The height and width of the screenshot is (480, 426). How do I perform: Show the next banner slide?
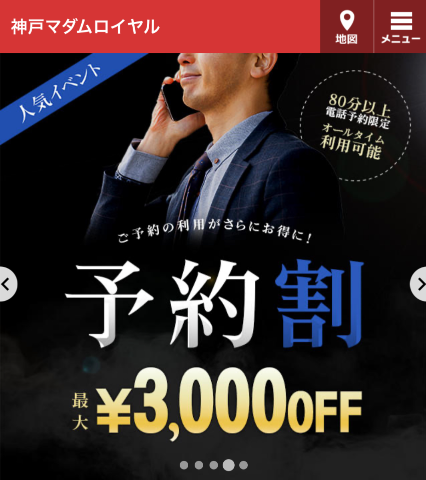419,284
